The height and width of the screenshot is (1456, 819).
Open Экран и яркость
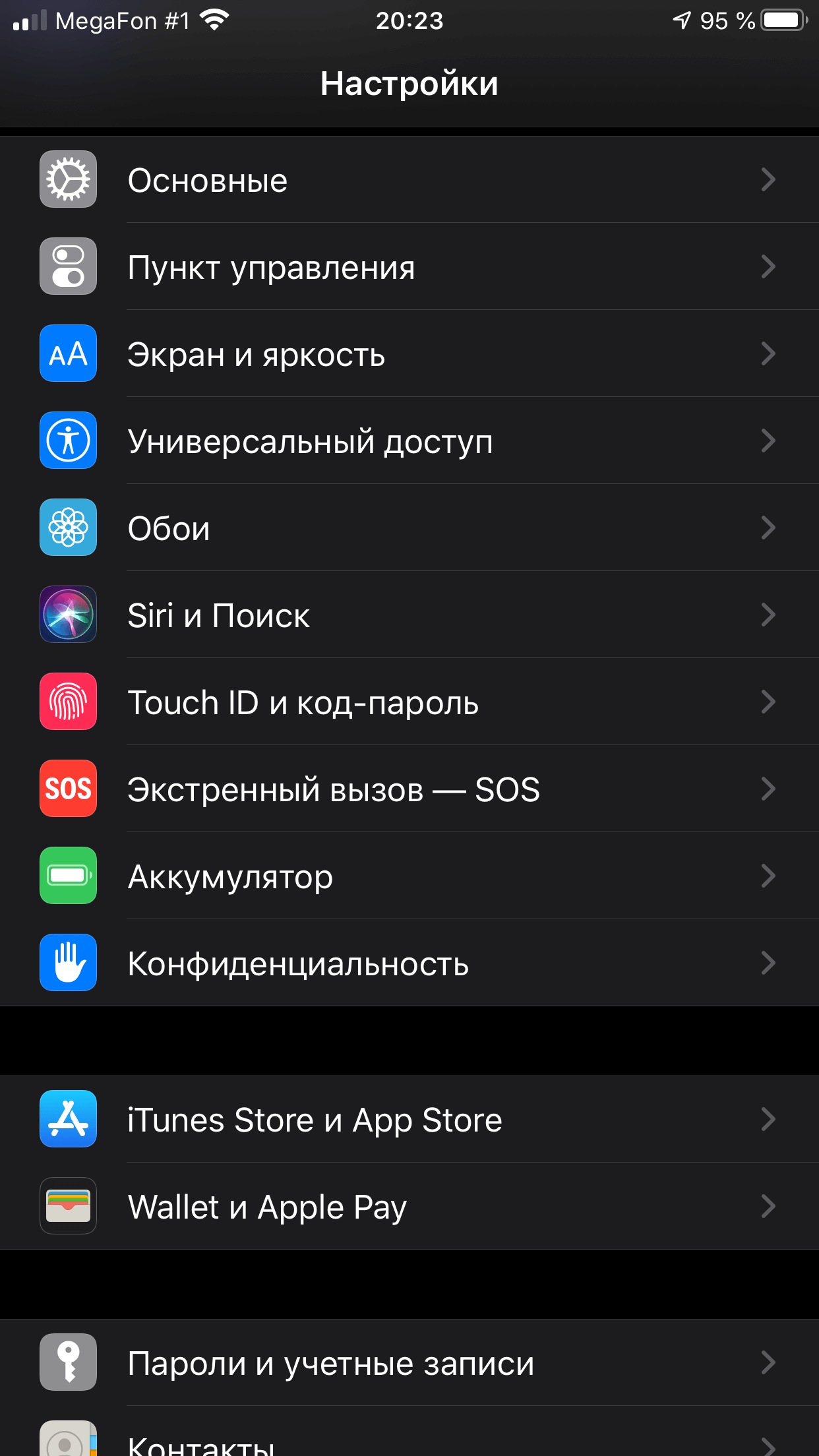(409, 354)
